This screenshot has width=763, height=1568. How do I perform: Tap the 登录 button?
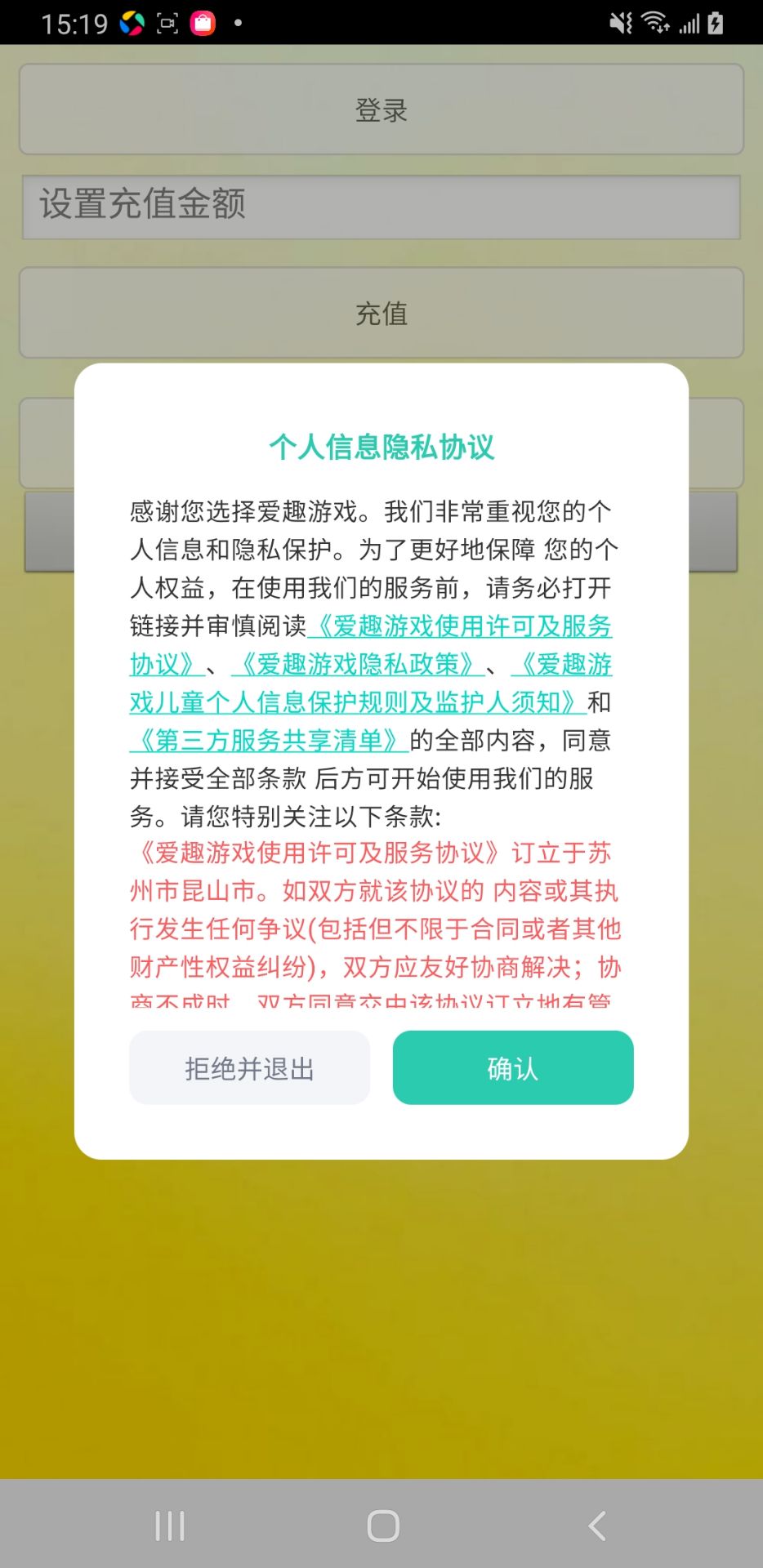pyautogui.click(x=381, y=109)
